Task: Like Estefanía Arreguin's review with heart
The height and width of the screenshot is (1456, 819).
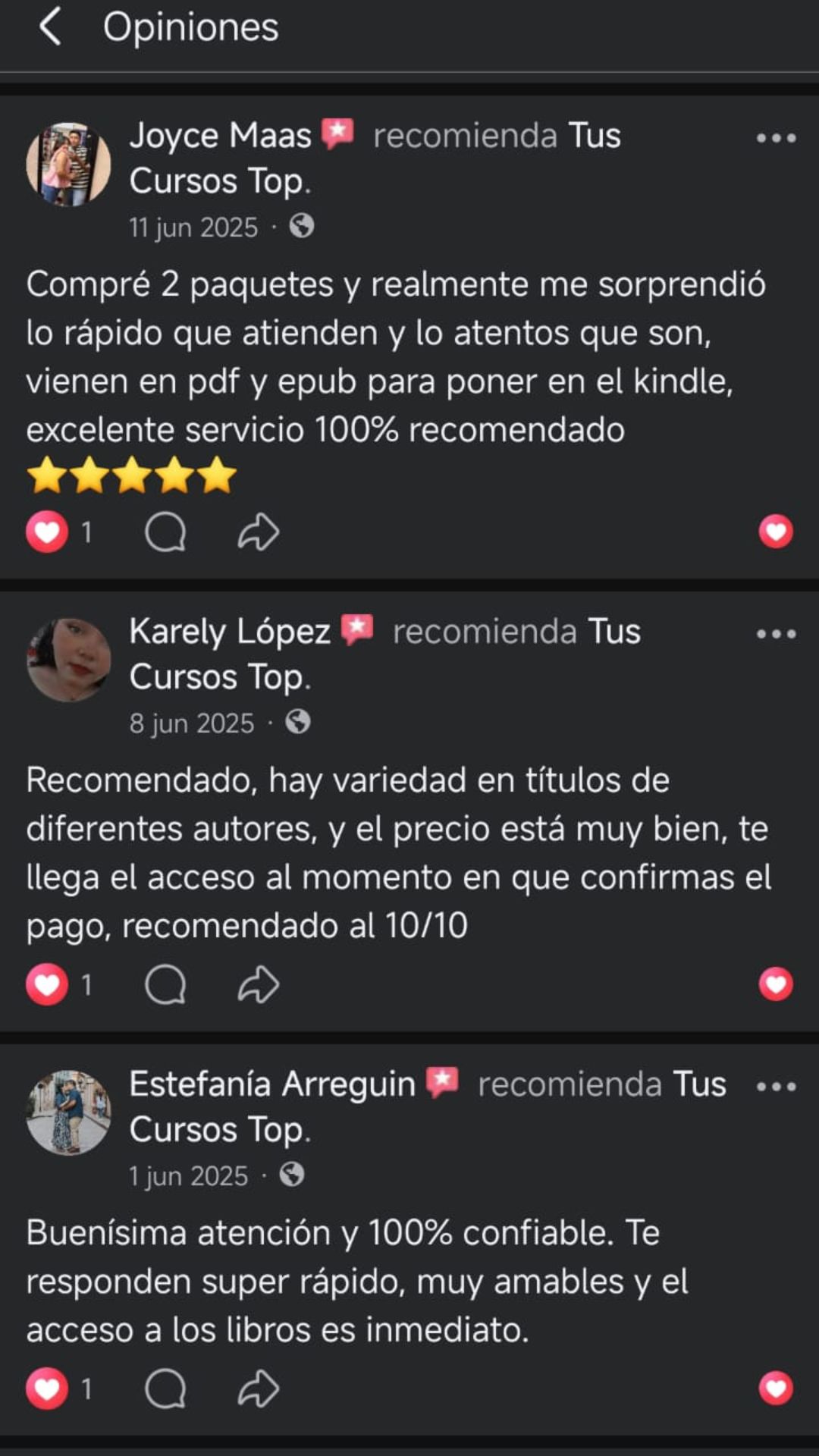Action: click(776, 1389)
